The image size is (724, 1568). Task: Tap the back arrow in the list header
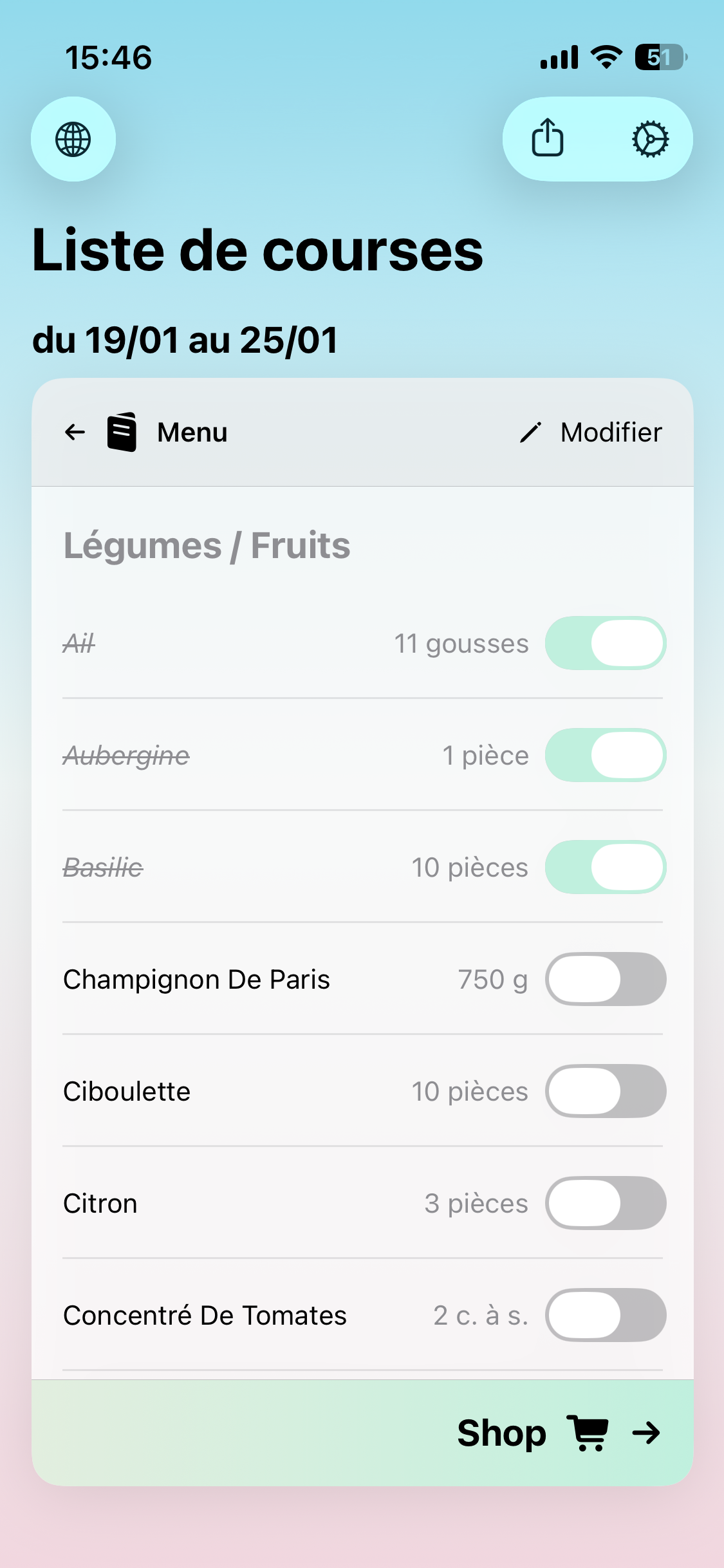point(74,432)
